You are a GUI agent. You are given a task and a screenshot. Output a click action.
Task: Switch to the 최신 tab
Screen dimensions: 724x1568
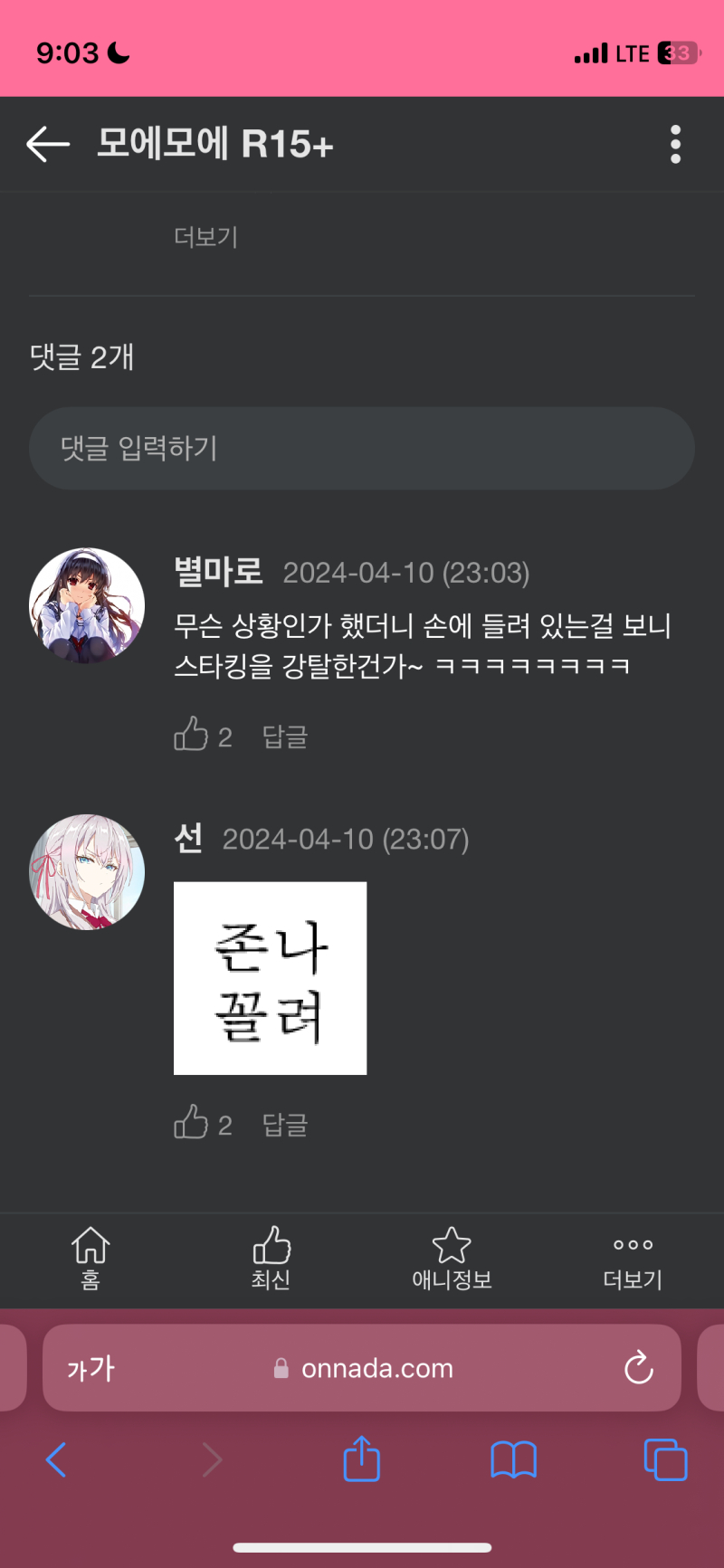point(271,1258)
